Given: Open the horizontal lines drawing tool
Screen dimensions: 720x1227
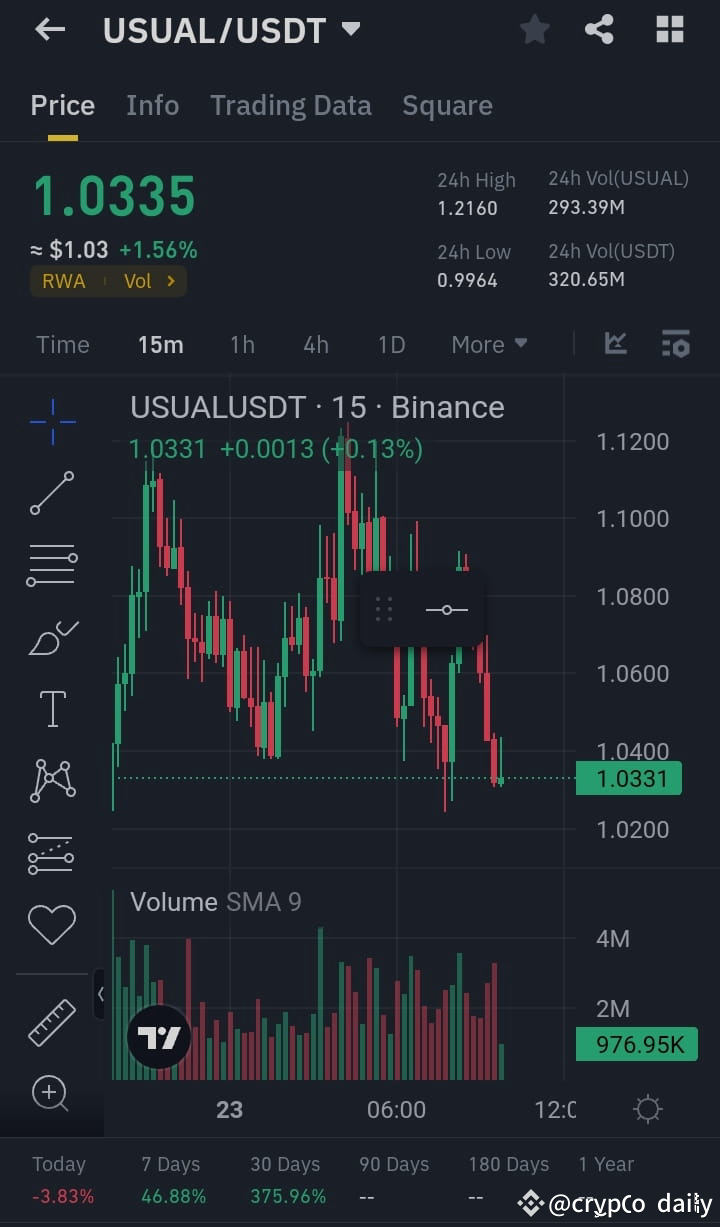Looking at the screenshot, I should pos(51,564).
